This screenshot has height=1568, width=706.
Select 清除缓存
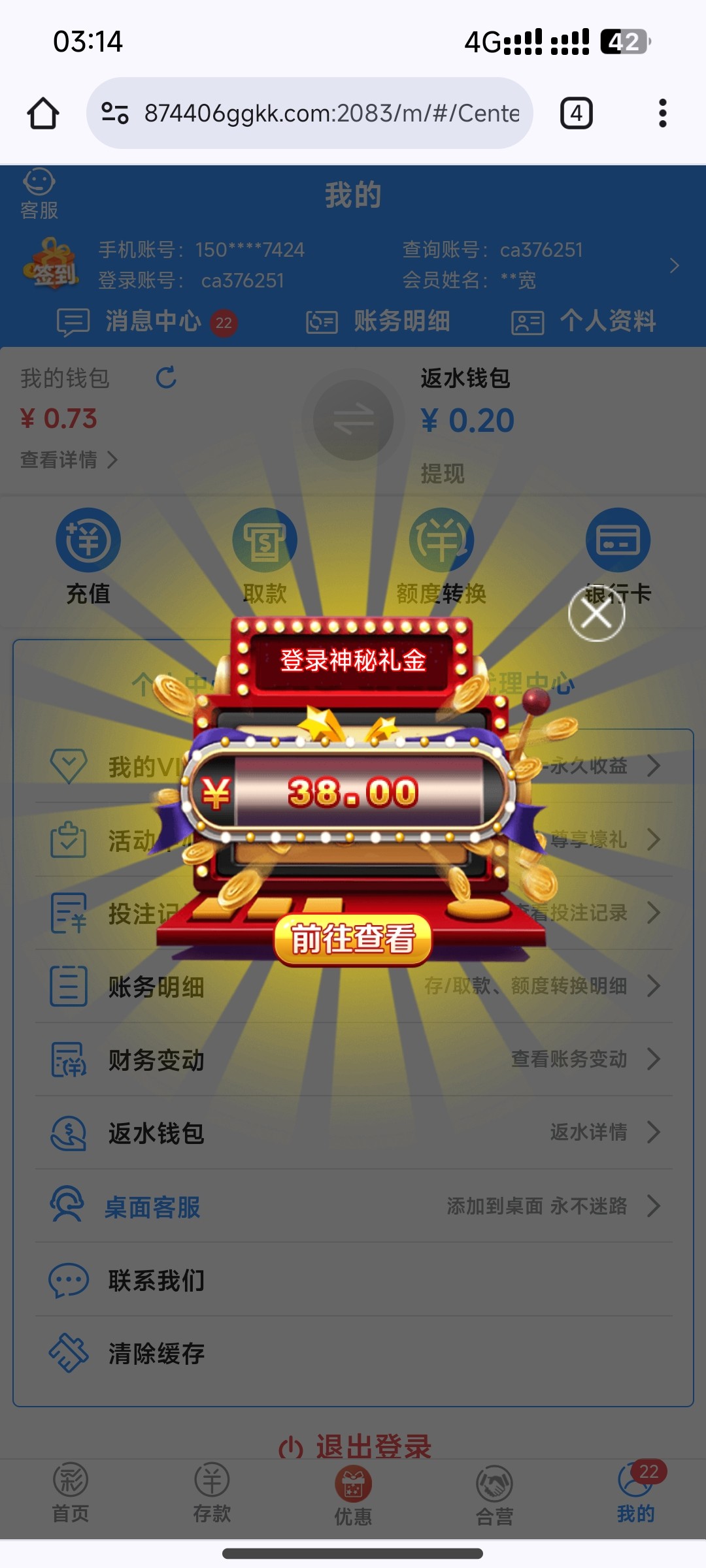click(353, 1353)
